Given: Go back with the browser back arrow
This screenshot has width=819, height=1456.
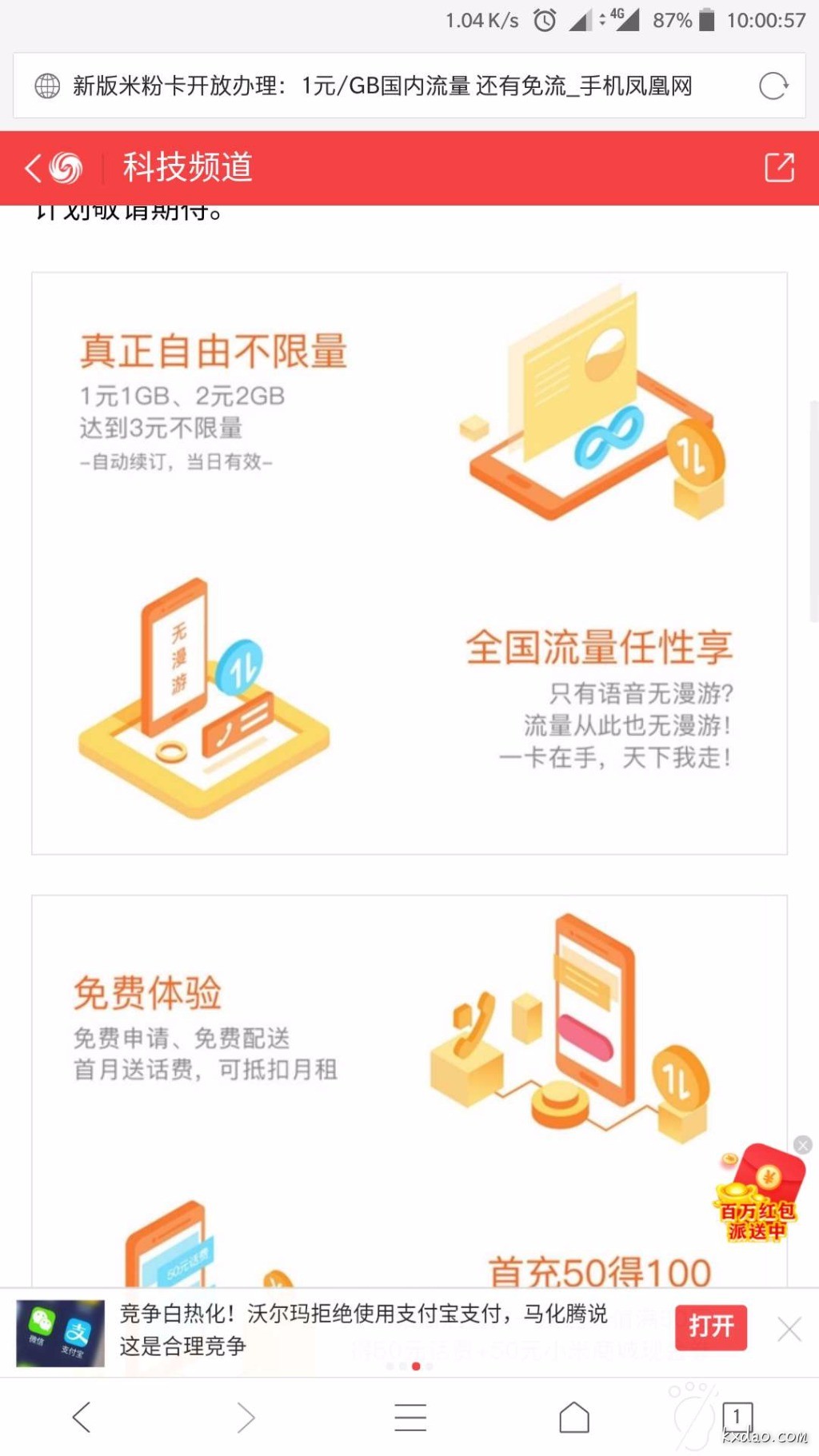Looking at the screenshot, I should pos(82,1417).
